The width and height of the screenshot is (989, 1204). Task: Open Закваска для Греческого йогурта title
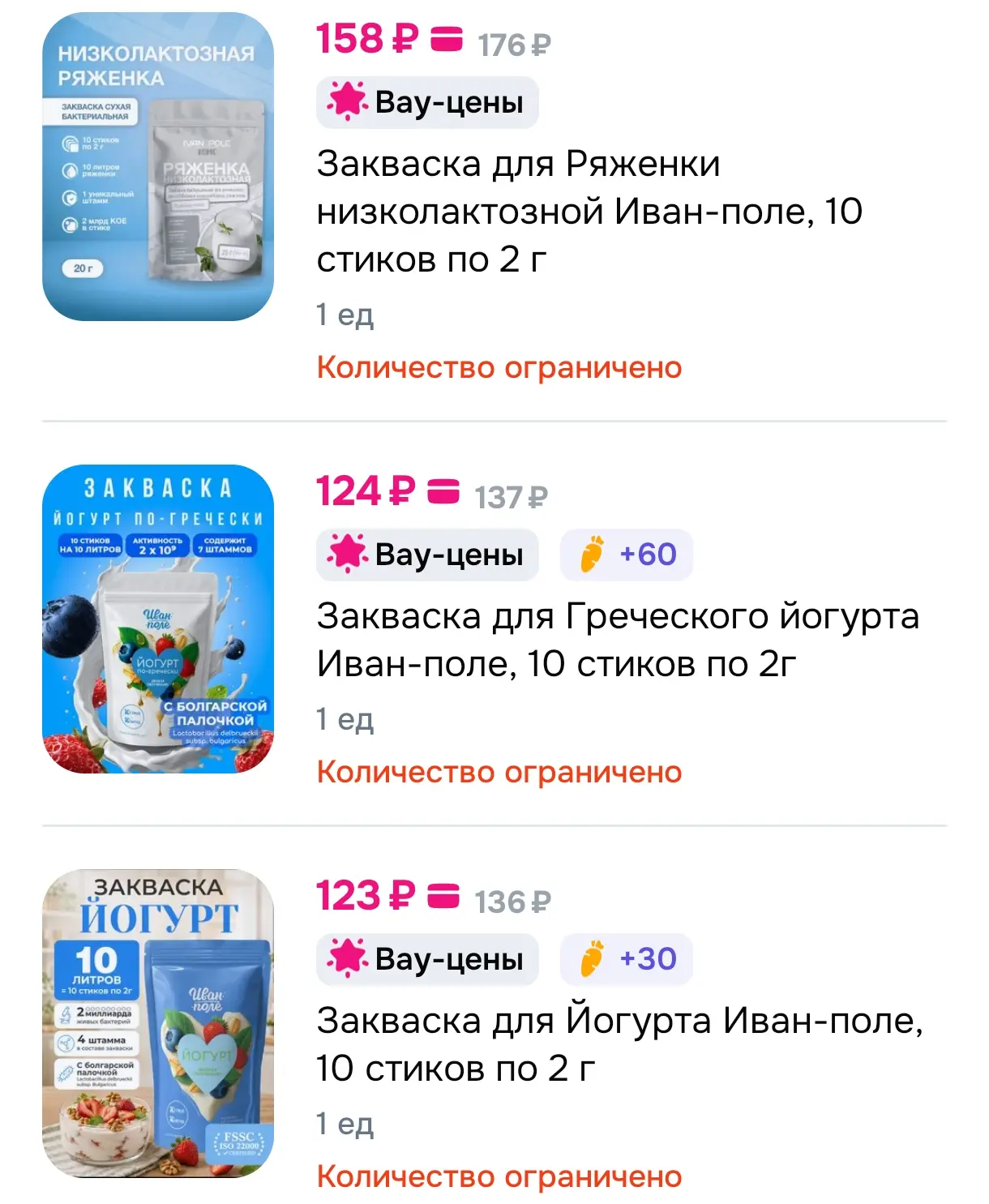618,640
